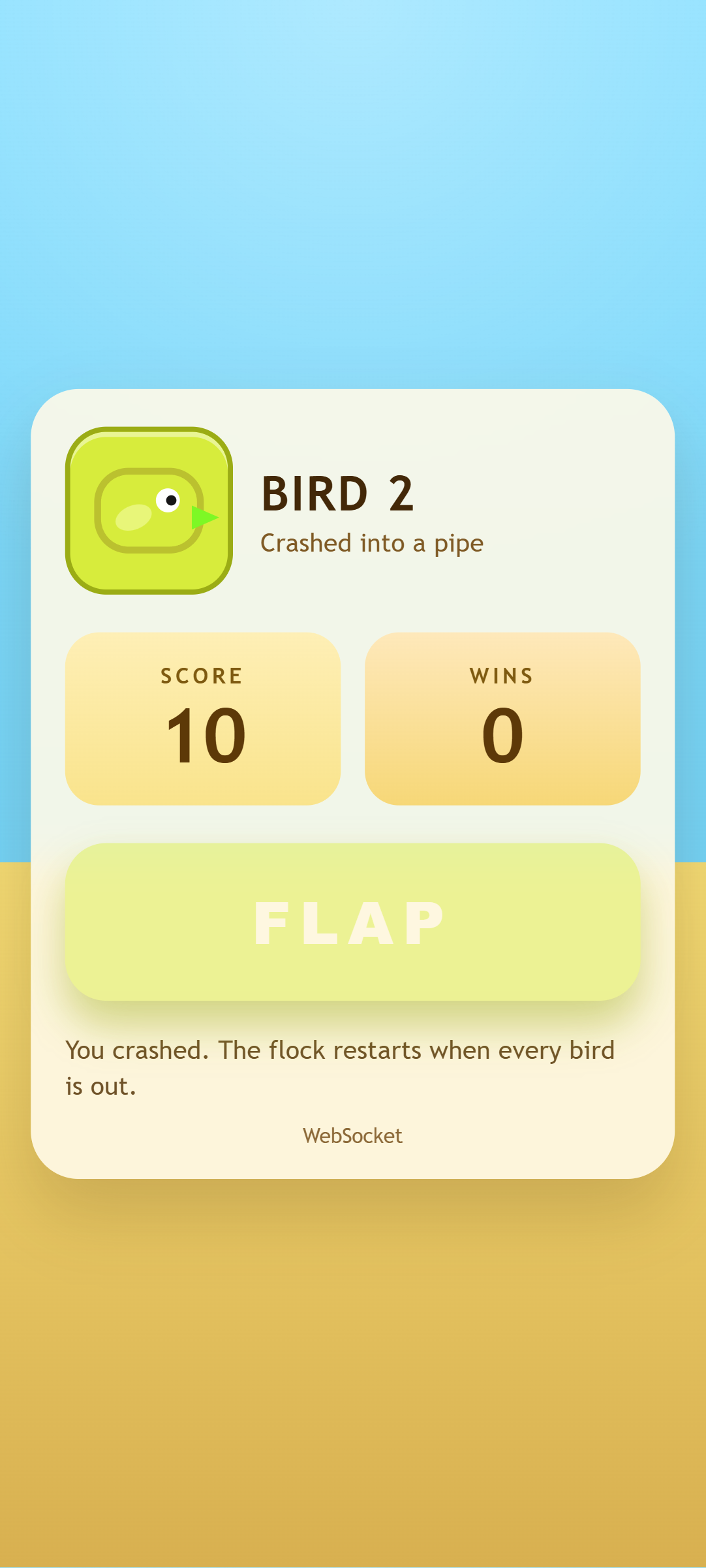Tap the wins value 0

point(504,736)
